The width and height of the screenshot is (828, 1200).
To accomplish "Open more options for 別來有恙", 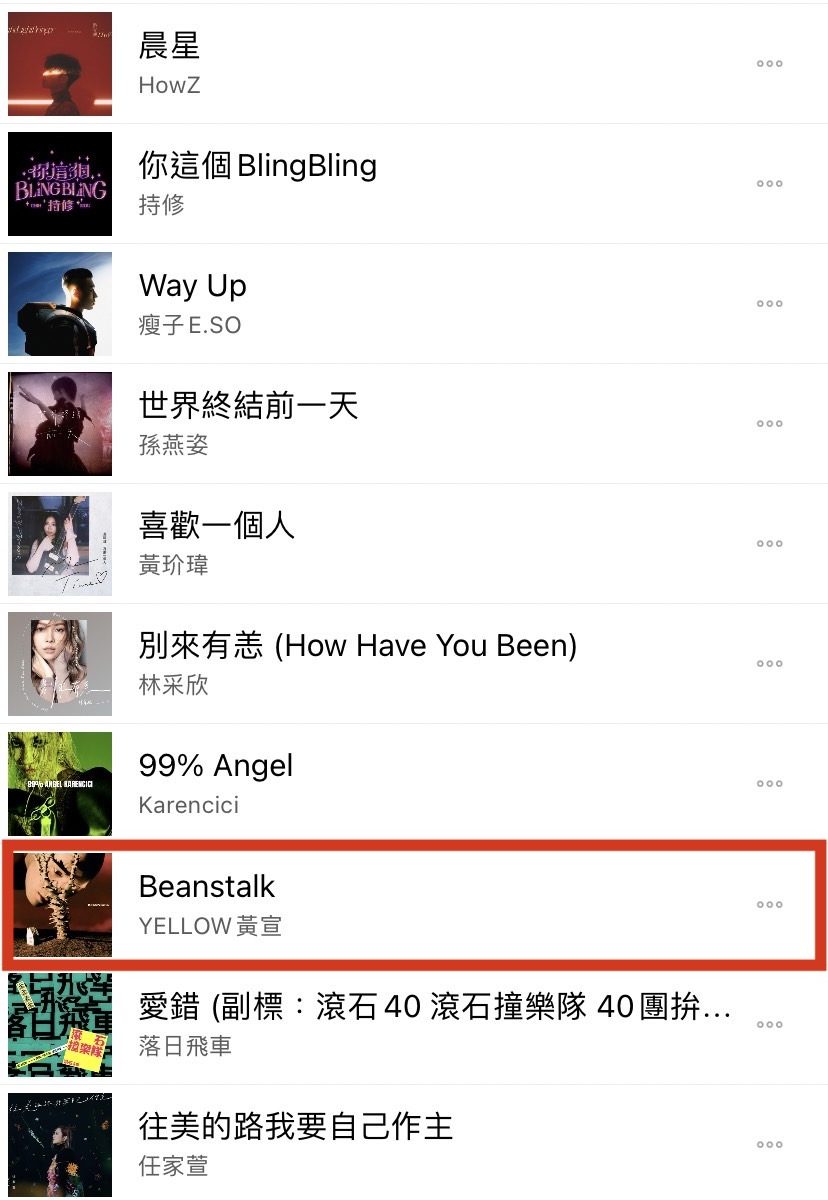I will point(769,664).
